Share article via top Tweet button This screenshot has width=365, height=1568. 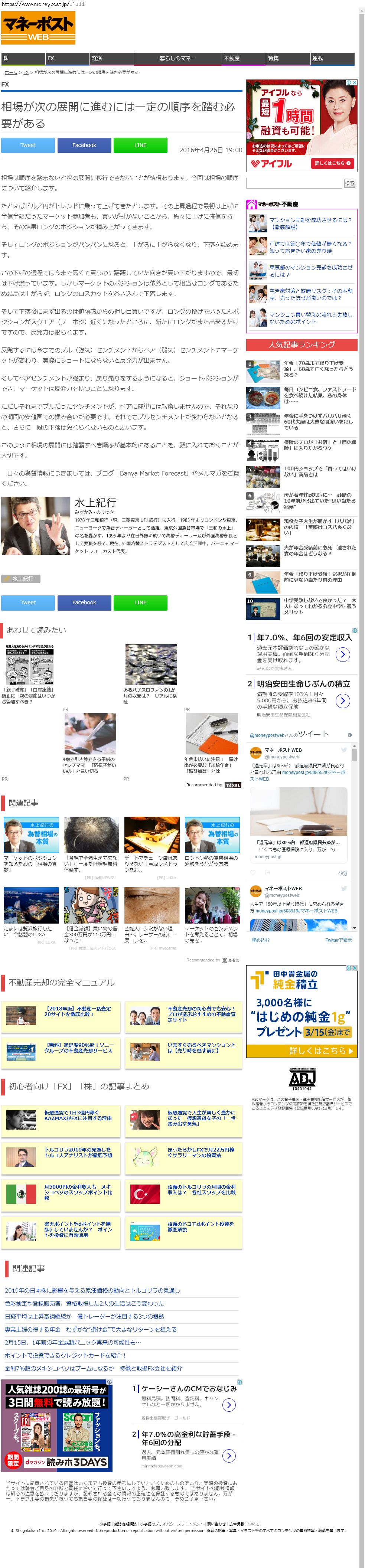[27, 146]
